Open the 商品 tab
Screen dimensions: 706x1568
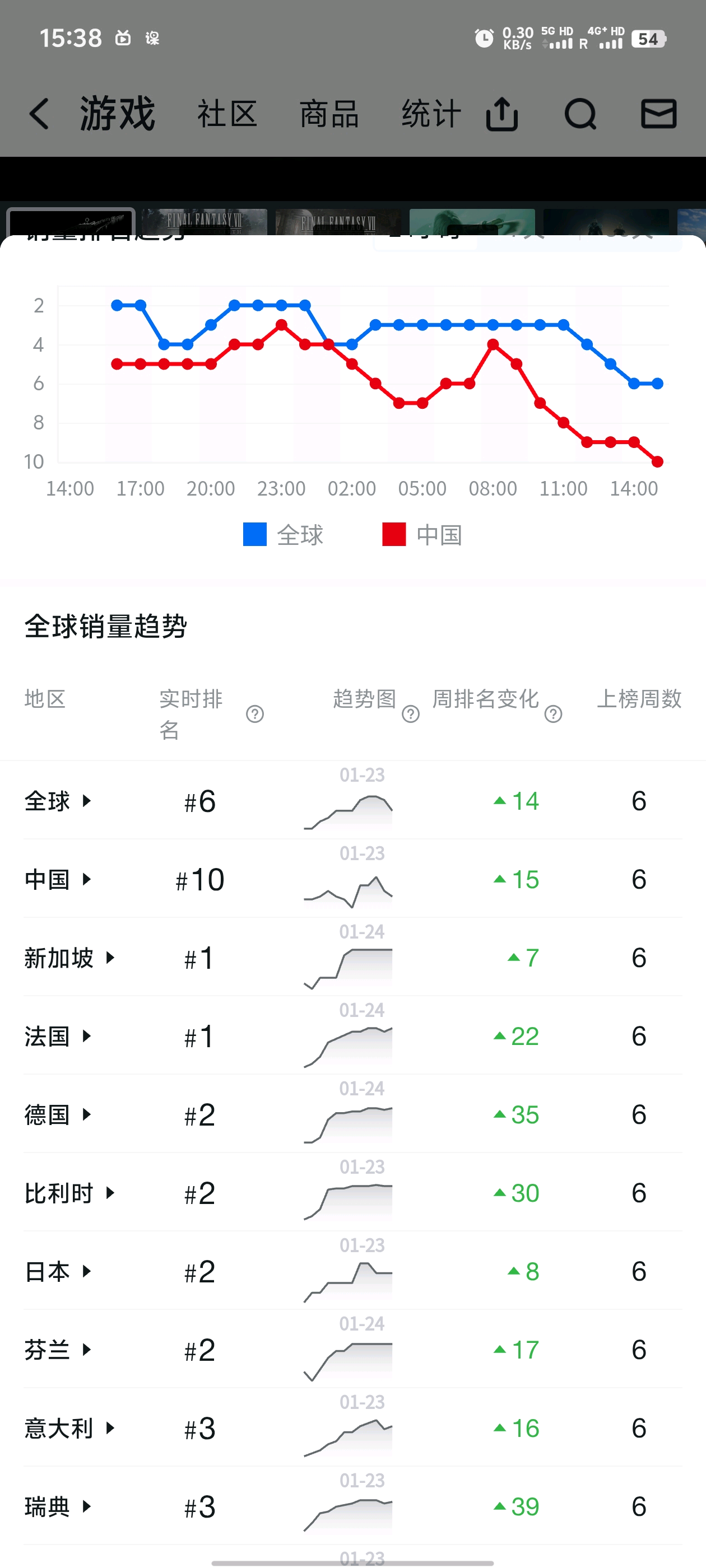point(329,114)
